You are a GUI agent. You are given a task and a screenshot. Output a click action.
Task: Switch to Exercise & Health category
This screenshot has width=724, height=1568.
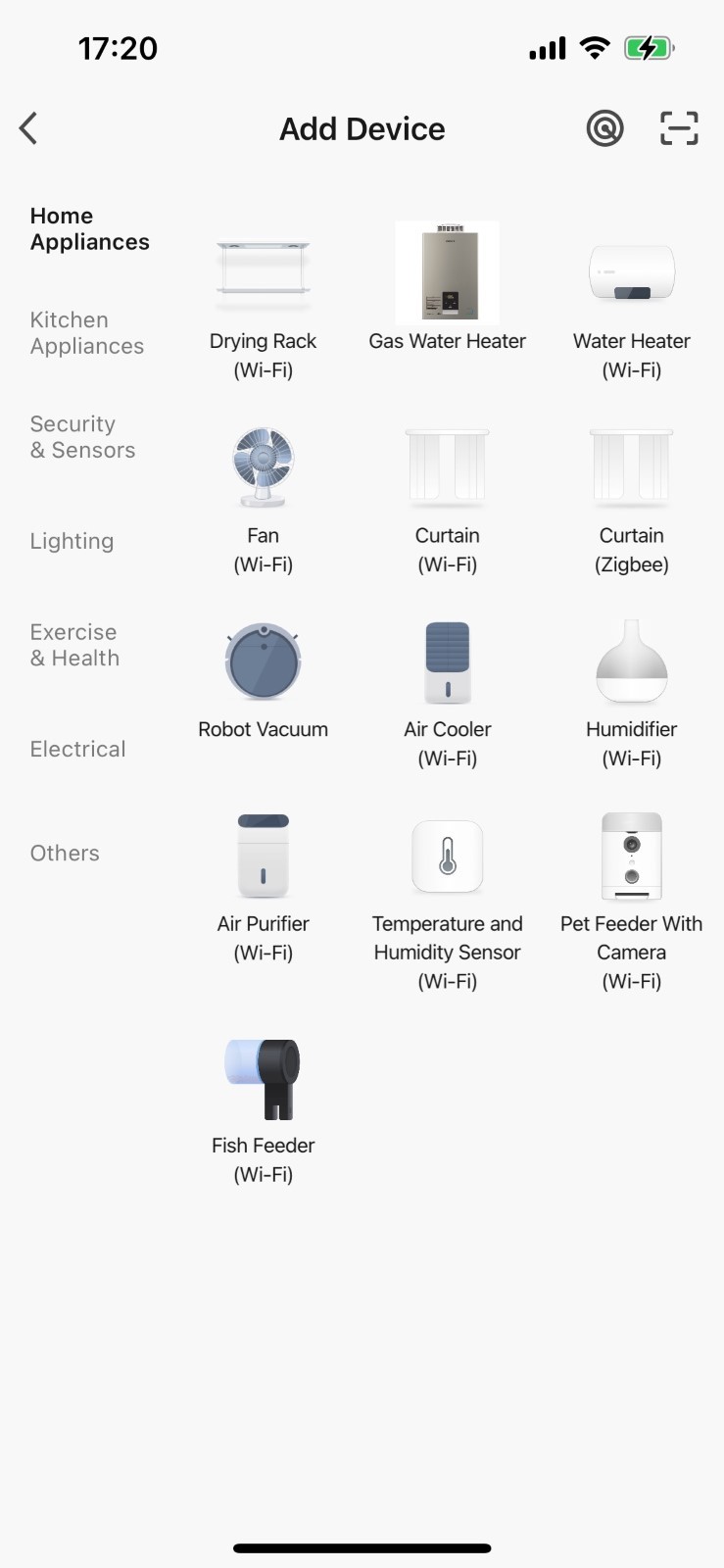(x=74, y=645)
